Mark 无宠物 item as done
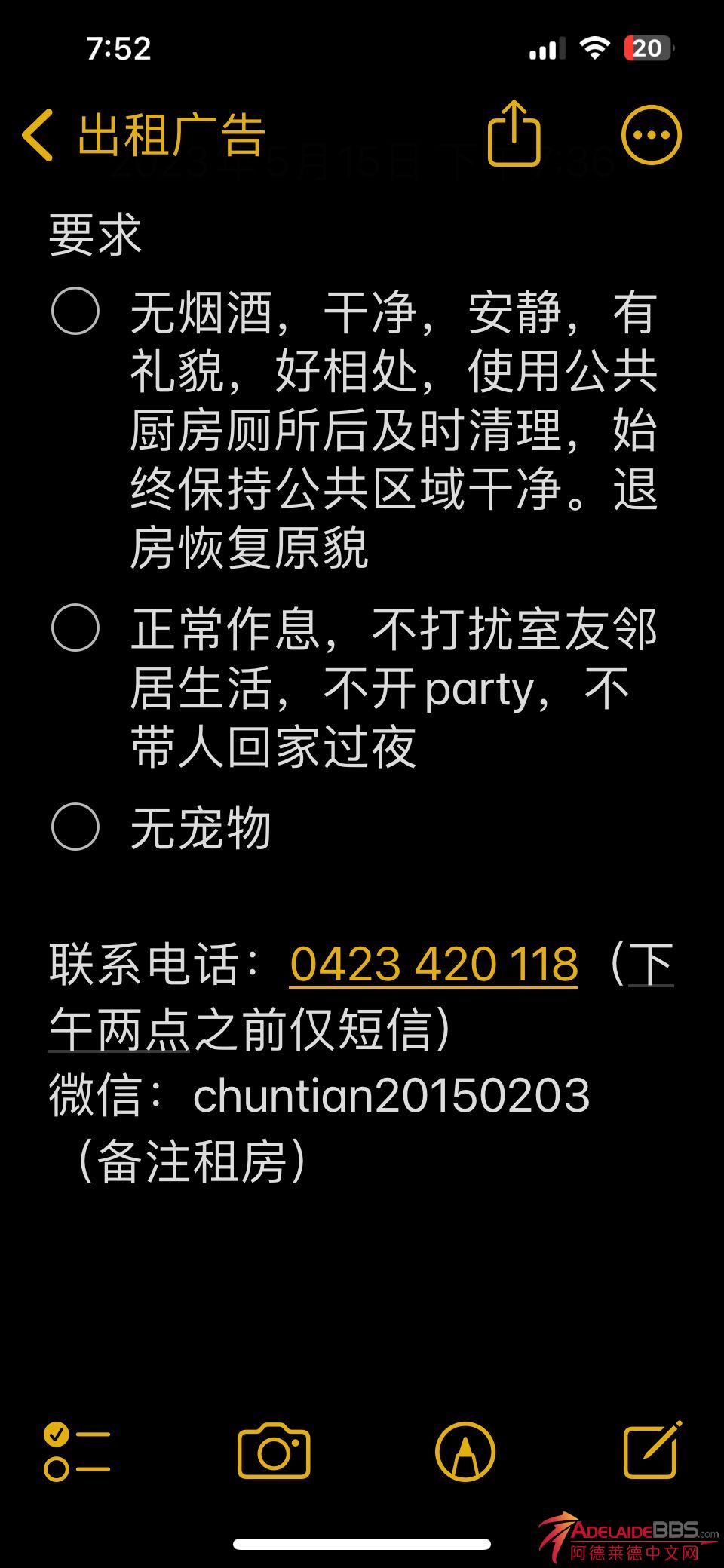Viewport: 724px width, 1568px height. (x=75, y=827)
